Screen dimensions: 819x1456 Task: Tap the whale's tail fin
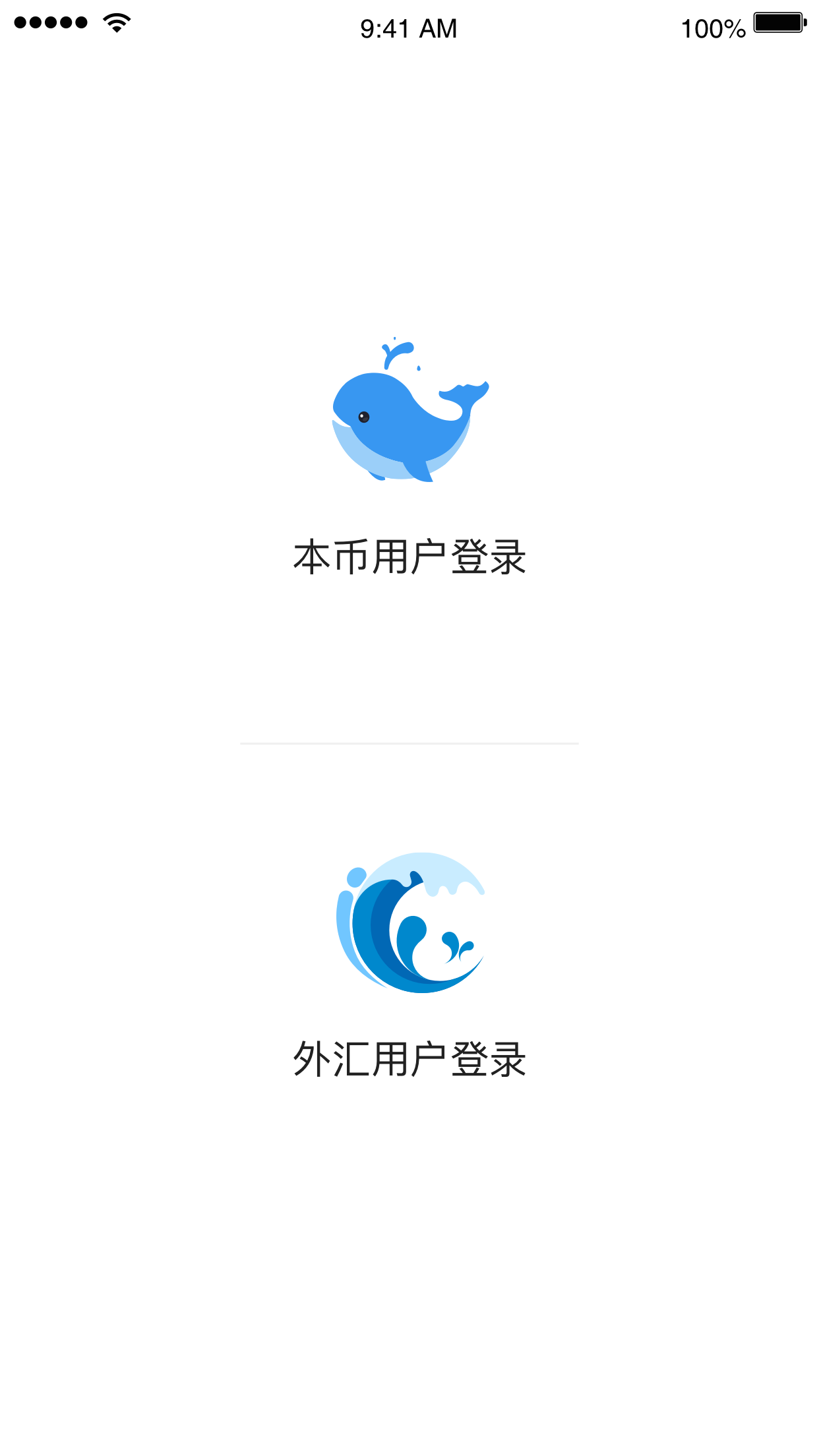coord(465,392)
